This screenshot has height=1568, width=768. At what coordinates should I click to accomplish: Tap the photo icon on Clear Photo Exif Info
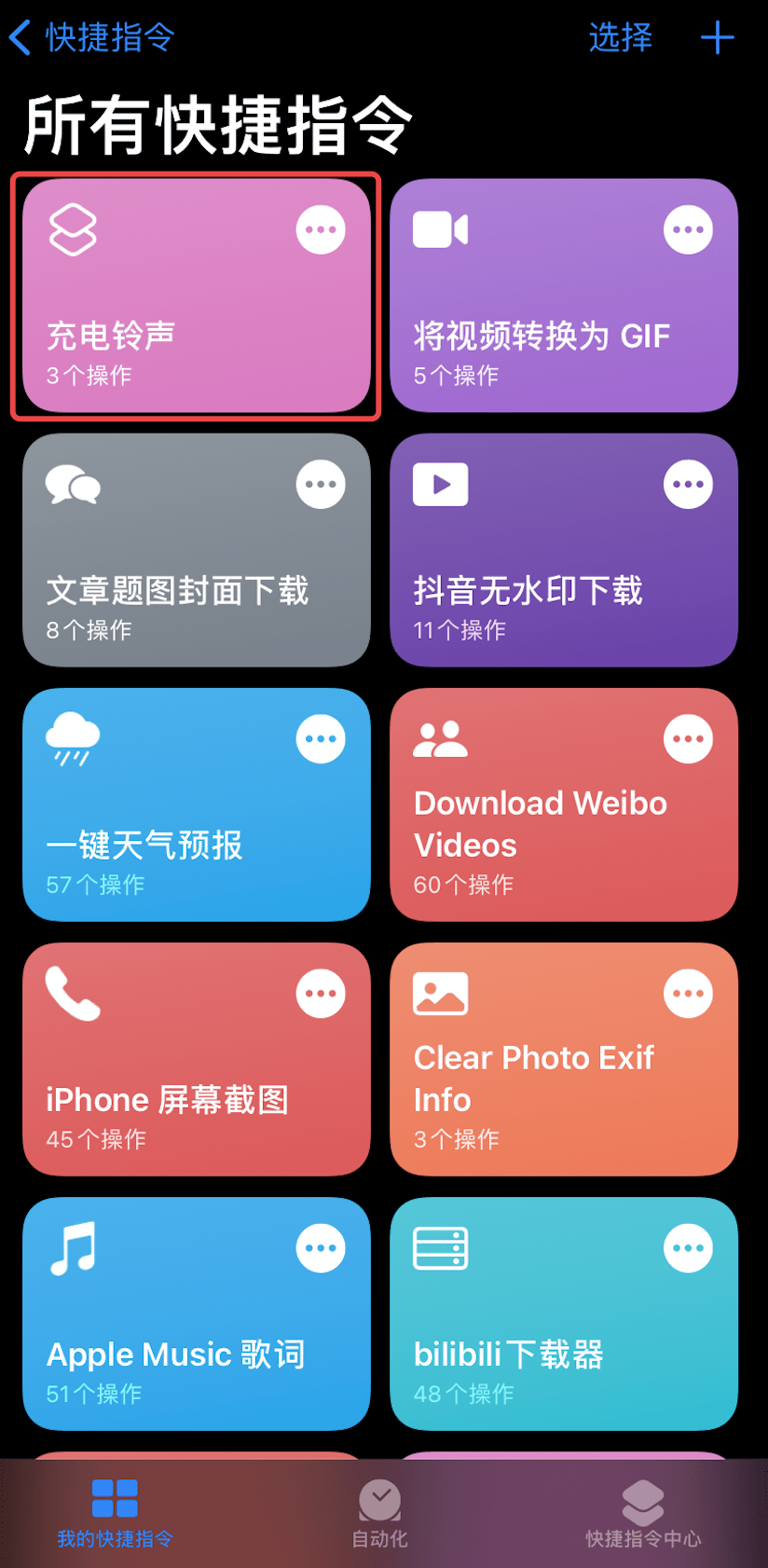pos(440,991)
